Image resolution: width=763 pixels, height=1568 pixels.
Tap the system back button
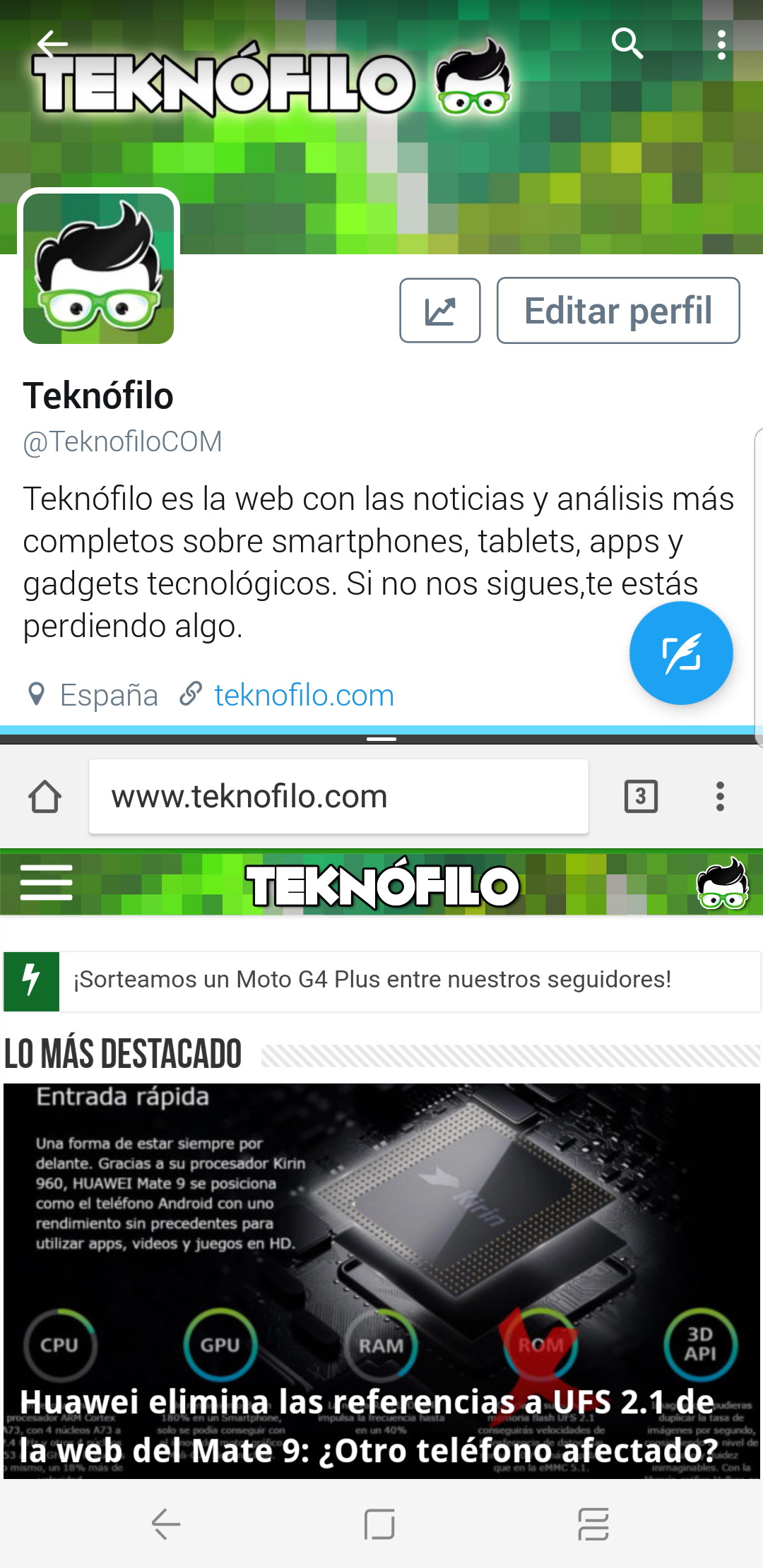click(167, 1524)
